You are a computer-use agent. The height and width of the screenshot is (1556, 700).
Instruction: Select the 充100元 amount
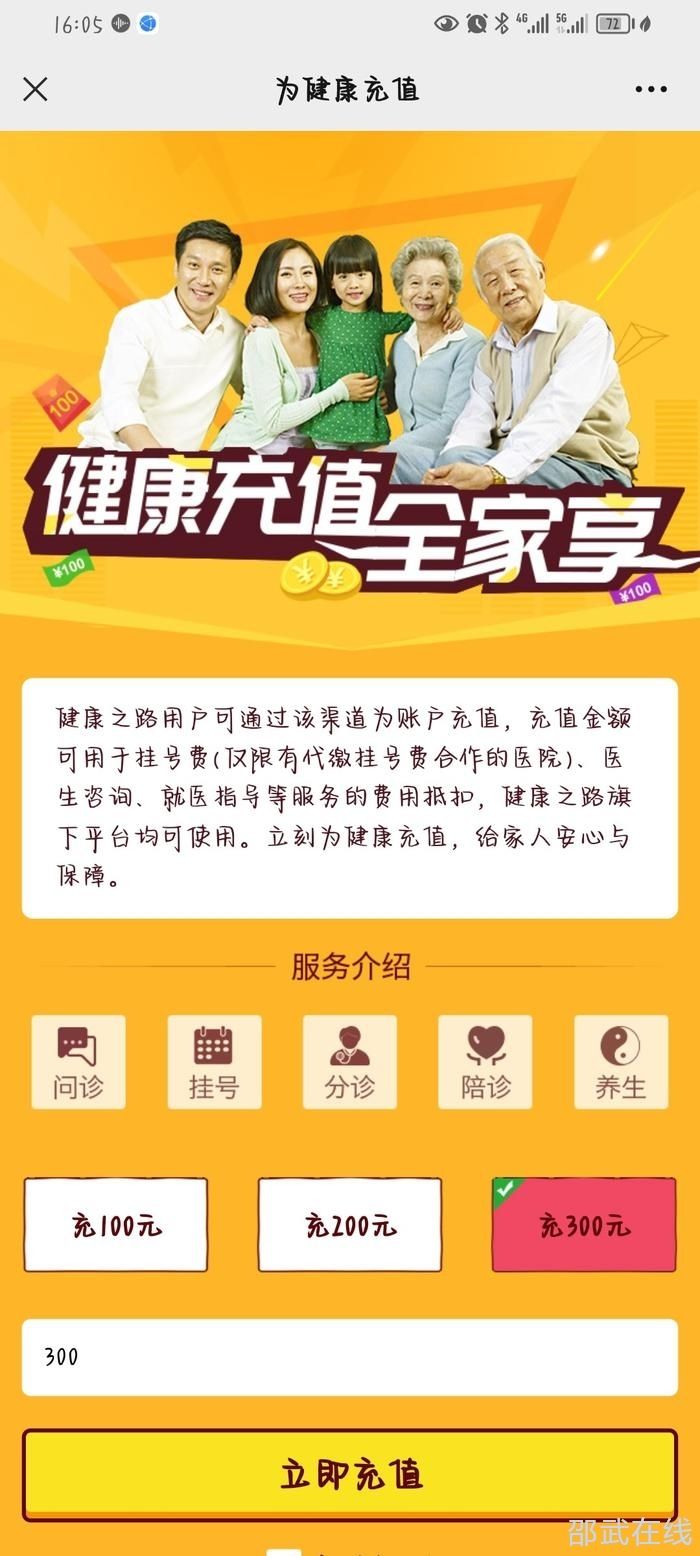pos(116,1225)
